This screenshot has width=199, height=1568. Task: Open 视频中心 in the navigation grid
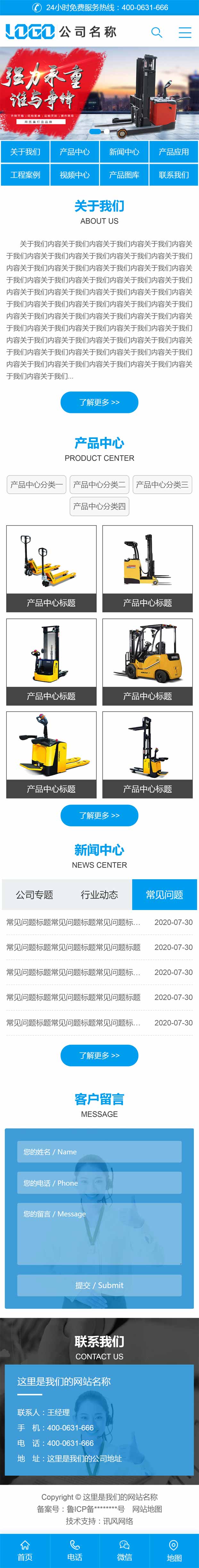75,175
